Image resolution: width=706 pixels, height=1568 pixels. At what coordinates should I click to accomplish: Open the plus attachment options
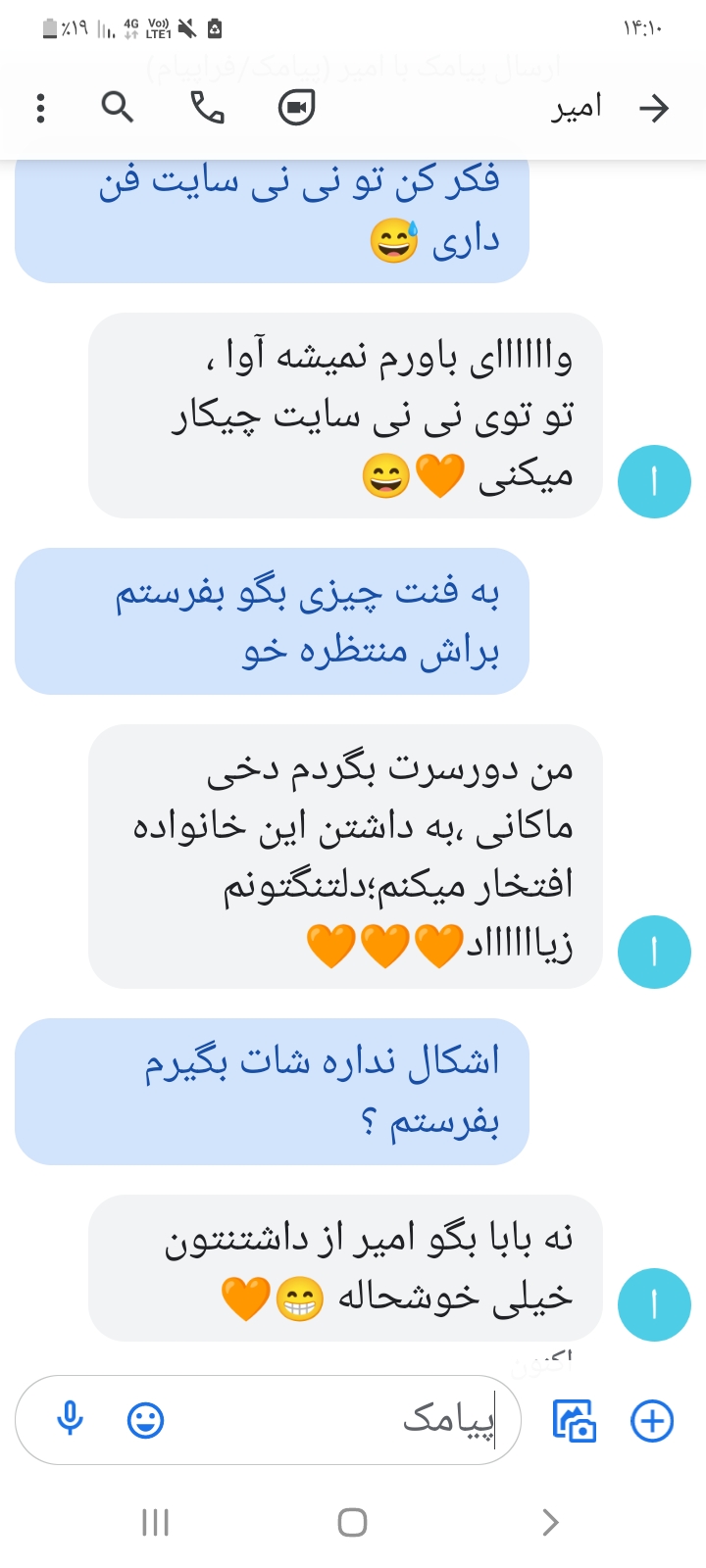pyautogui.click(x=652, y=1420)
